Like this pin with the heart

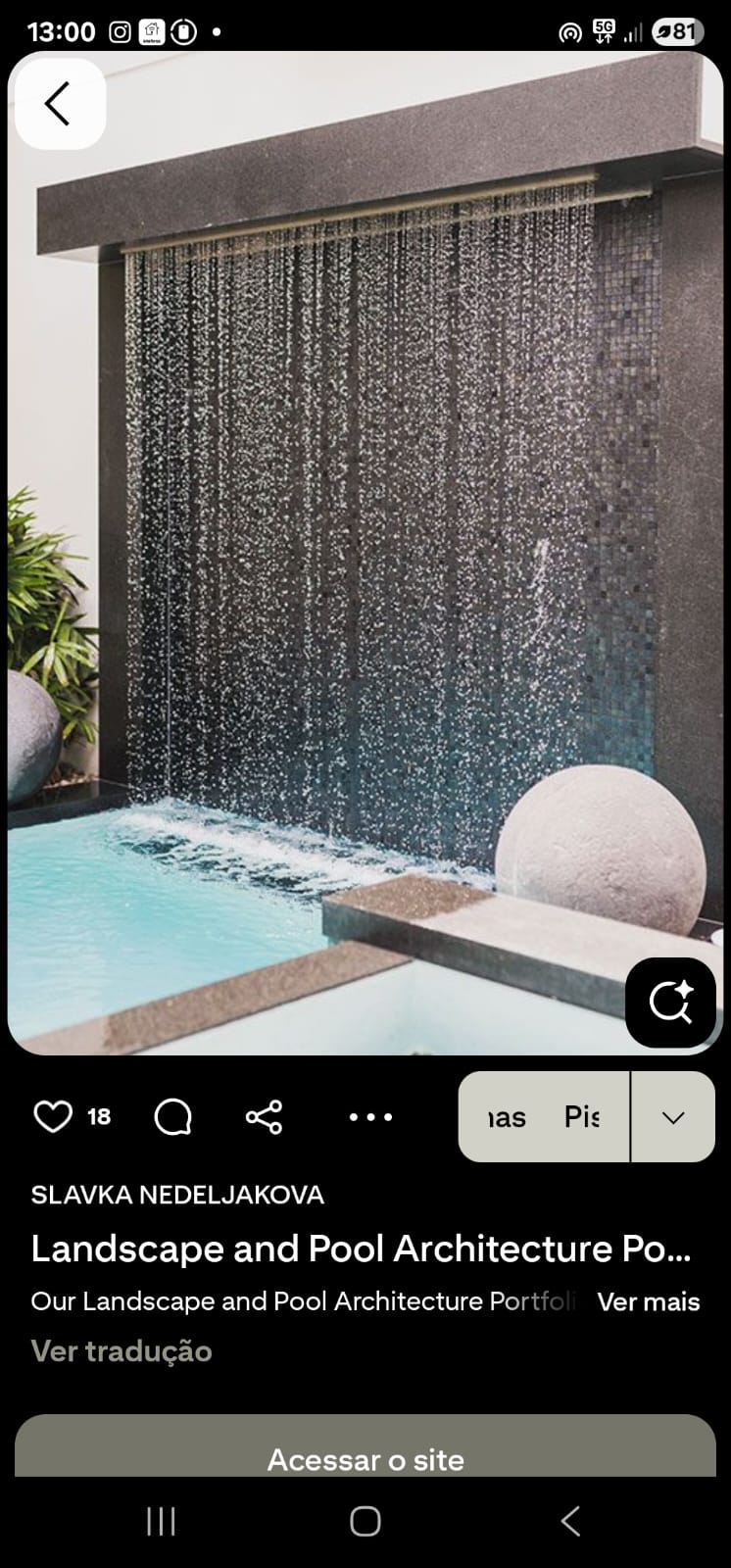(53, 1116)
